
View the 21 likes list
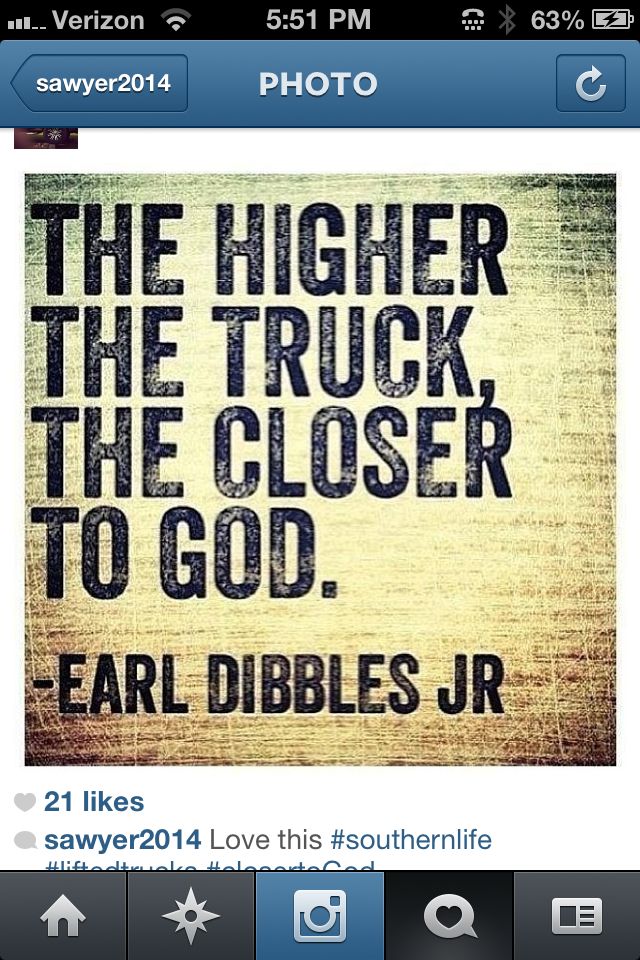pos(94,802)
